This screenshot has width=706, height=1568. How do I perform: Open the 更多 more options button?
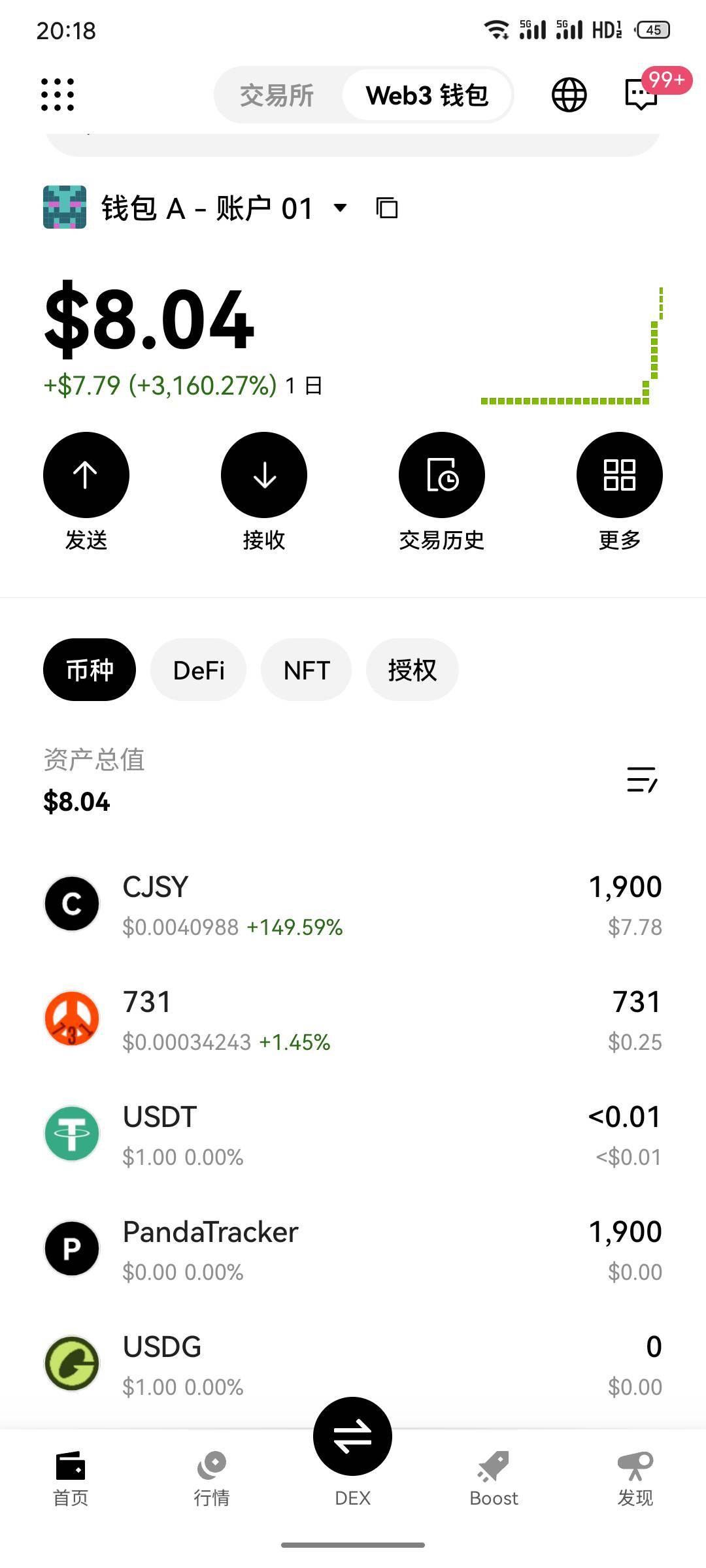coord(620,475)
